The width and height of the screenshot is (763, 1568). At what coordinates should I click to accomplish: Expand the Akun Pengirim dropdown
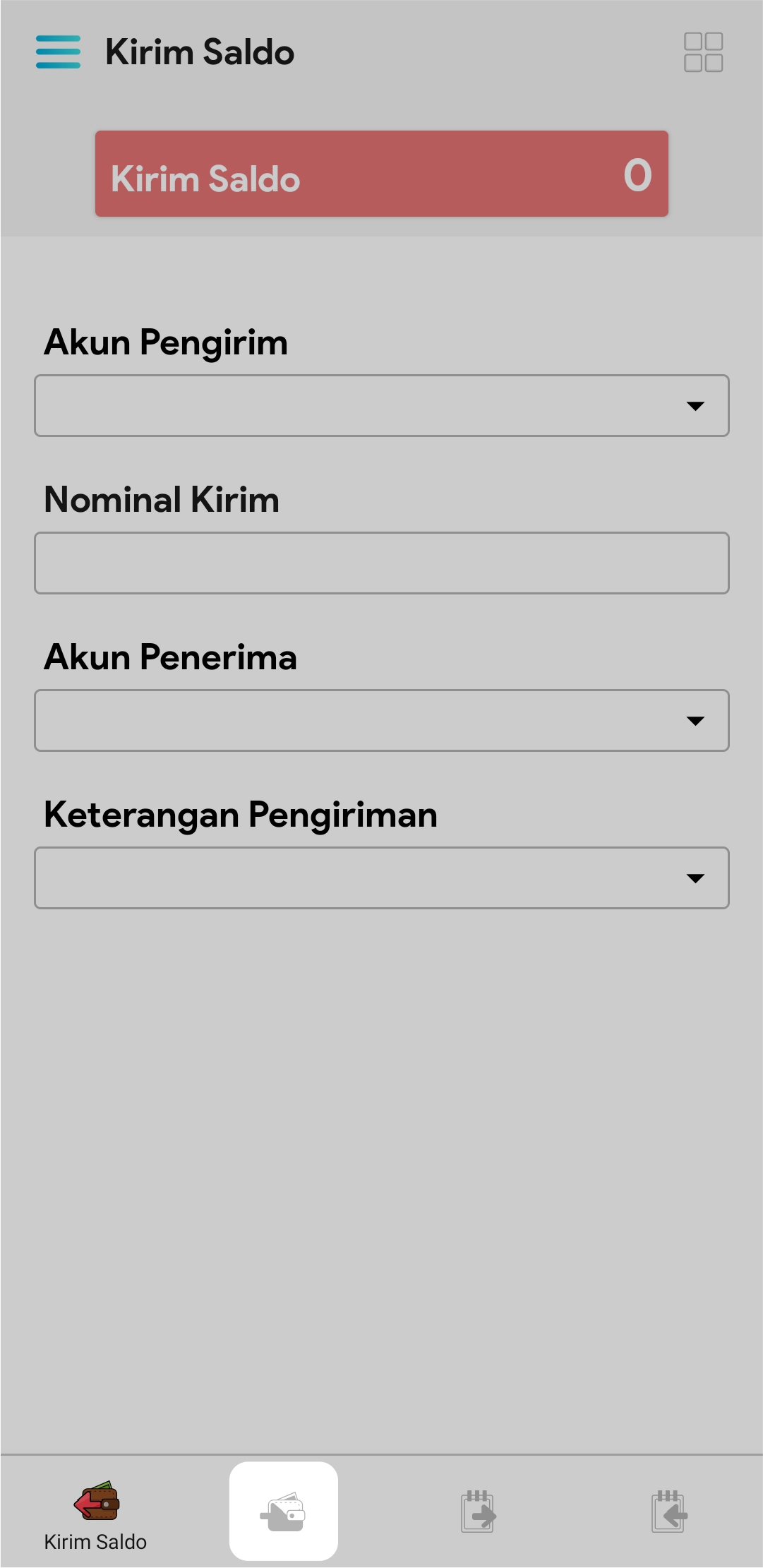click(x=381, y=406)
